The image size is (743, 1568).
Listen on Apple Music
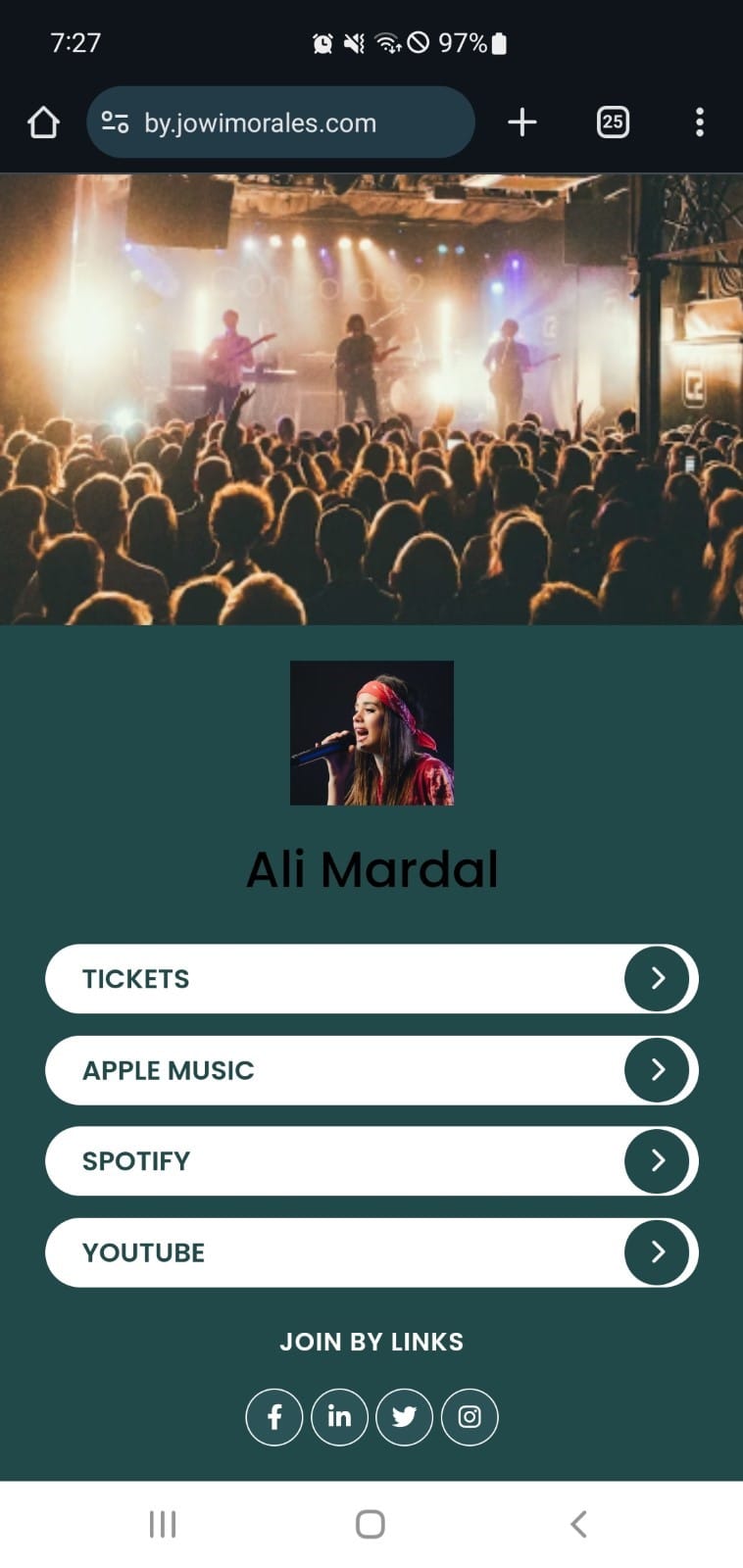[371, 1070]
